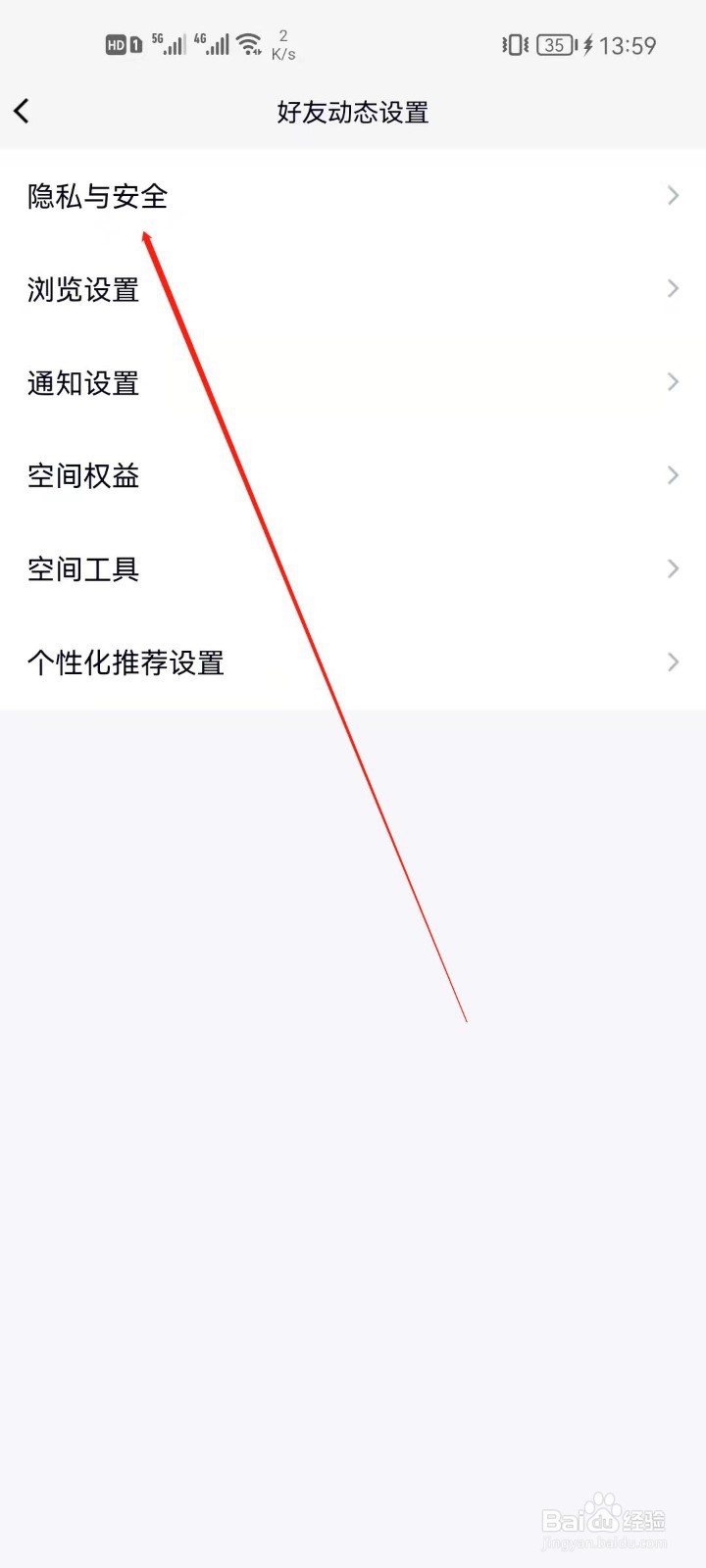
Task: Open 浏览设置 via its chevron arrow
Action: 673,288
